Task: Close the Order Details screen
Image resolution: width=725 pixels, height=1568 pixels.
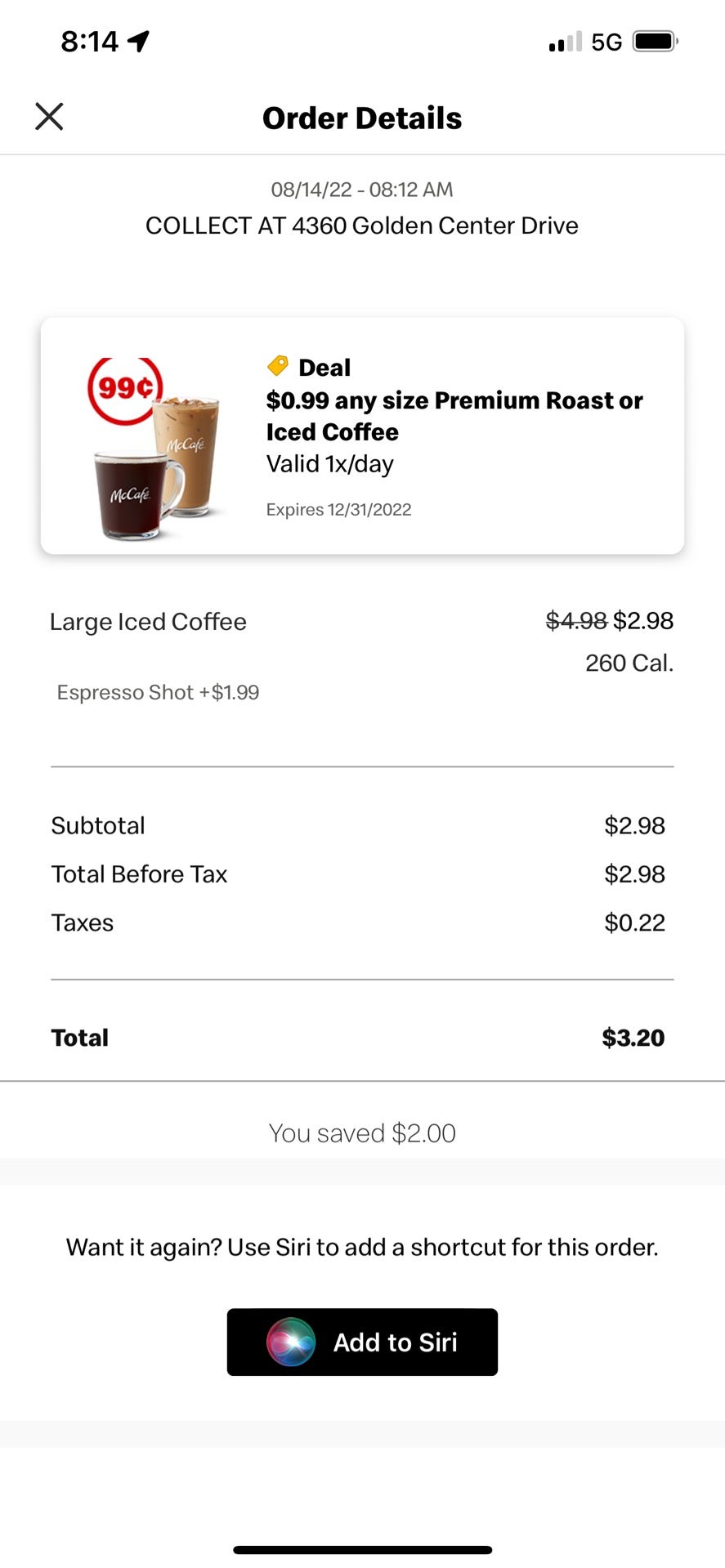Action: (x=49, y=117)
